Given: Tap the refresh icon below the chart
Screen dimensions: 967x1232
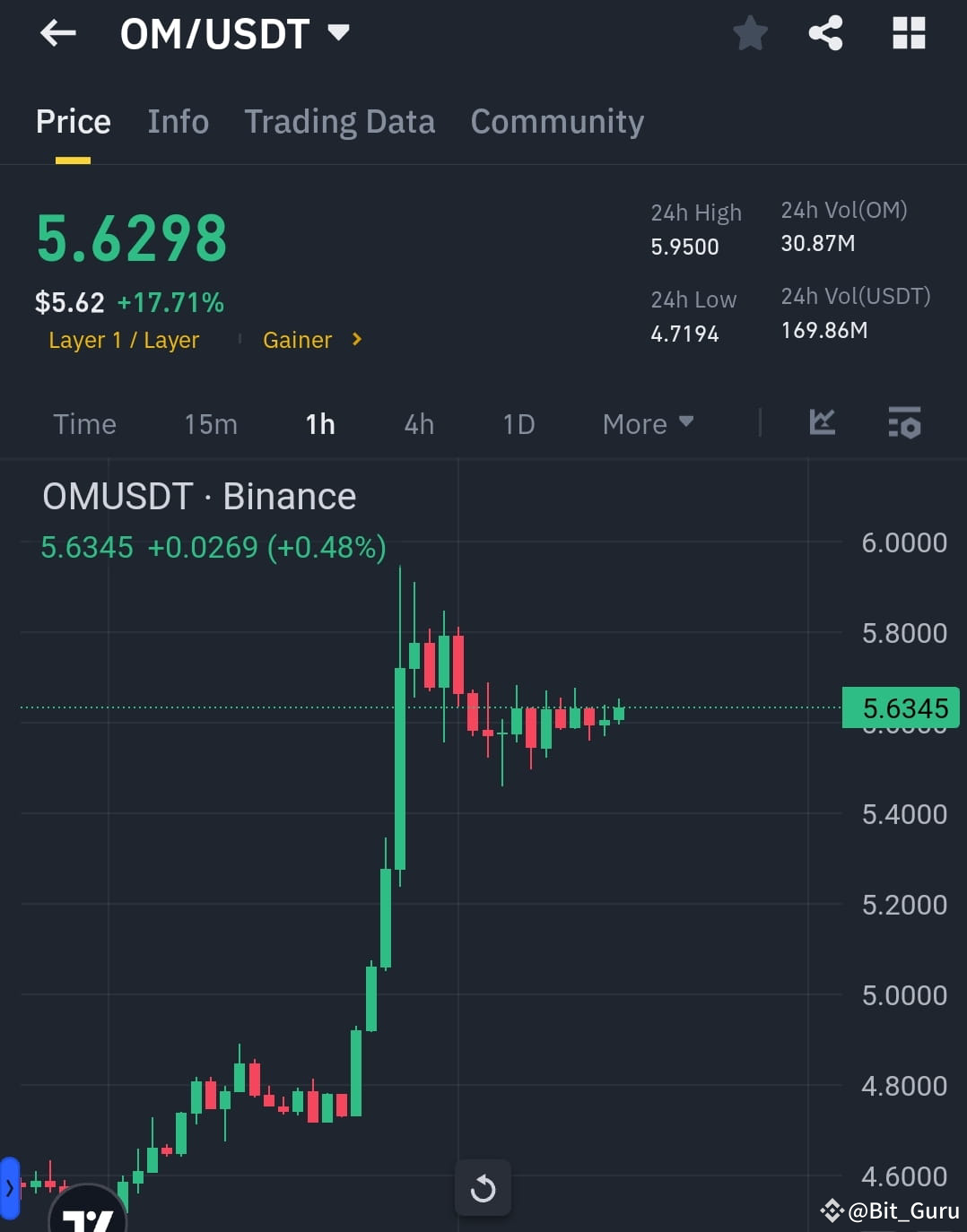Looking at the screenshot, I should coord(483,1188).
